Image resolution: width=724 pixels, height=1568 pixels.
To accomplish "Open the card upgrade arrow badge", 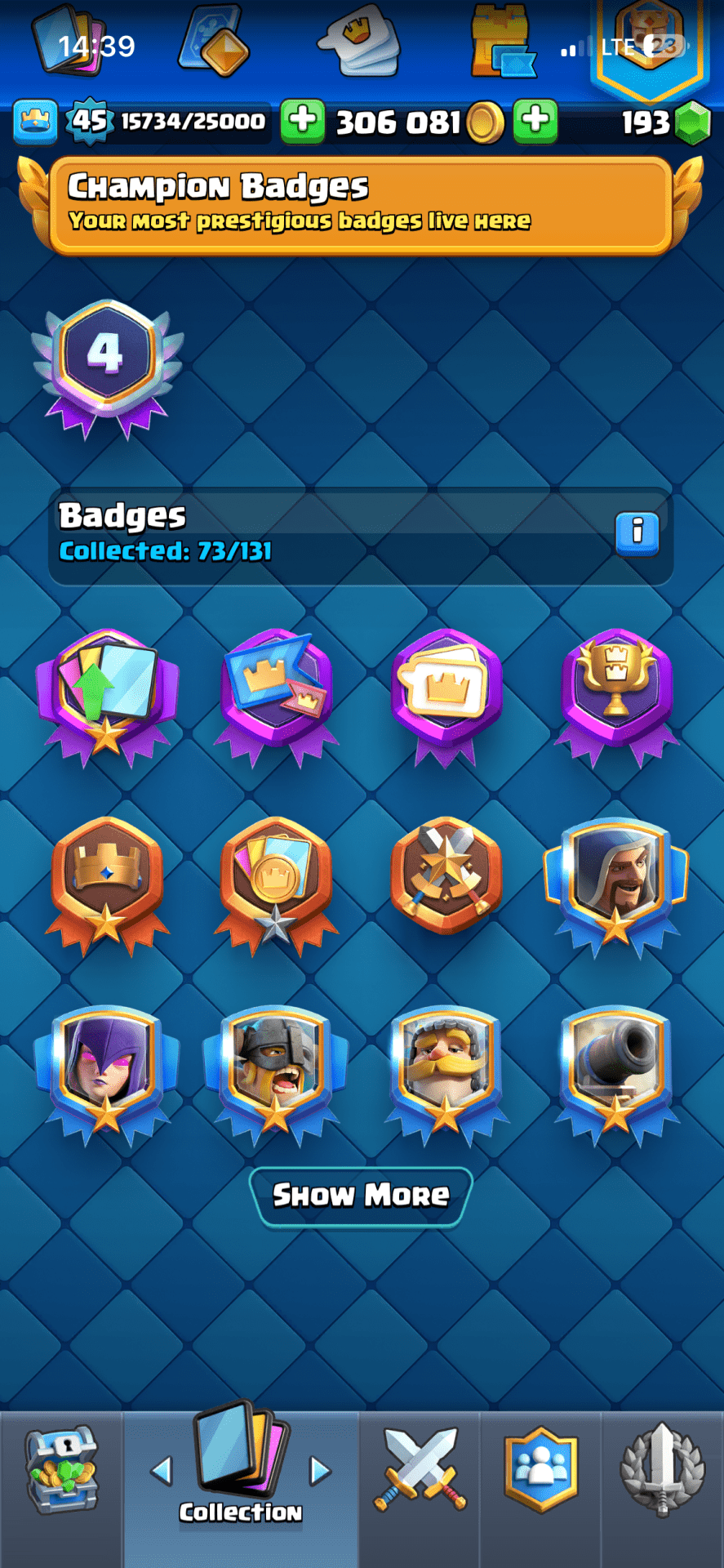I will [x=107, y=694].
